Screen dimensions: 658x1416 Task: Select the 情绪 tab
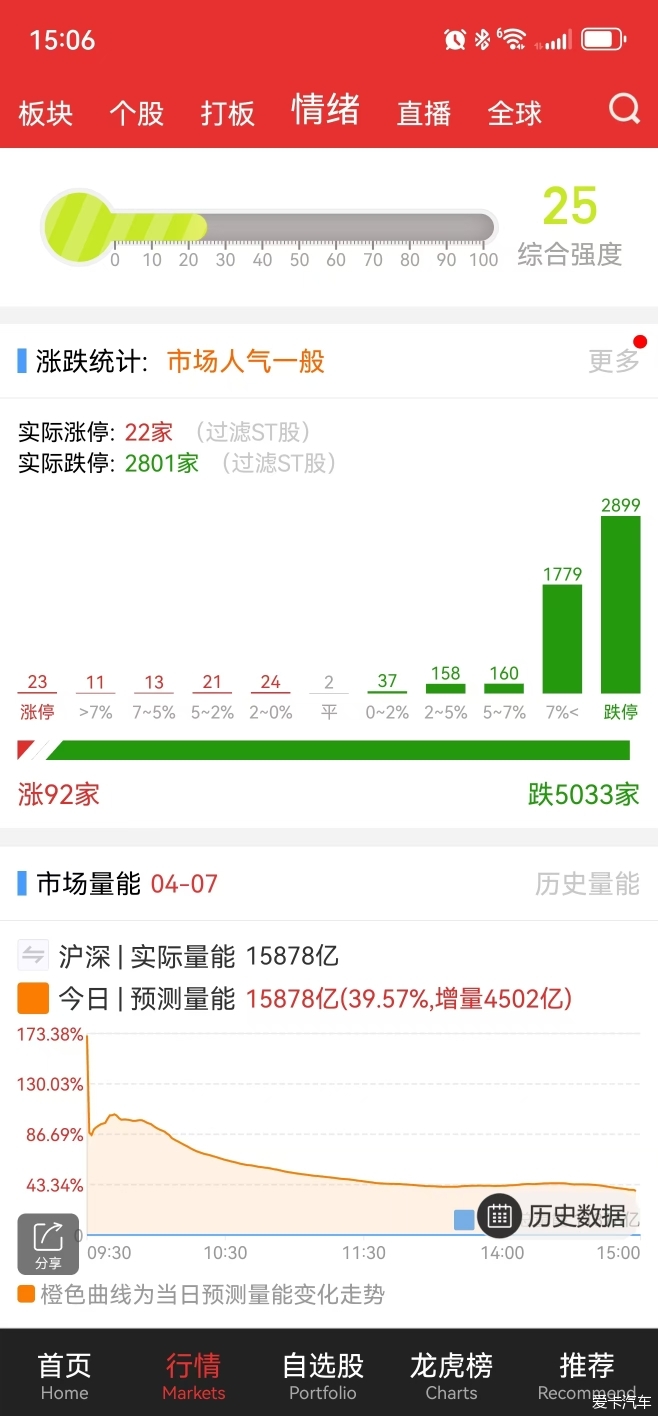325,110
